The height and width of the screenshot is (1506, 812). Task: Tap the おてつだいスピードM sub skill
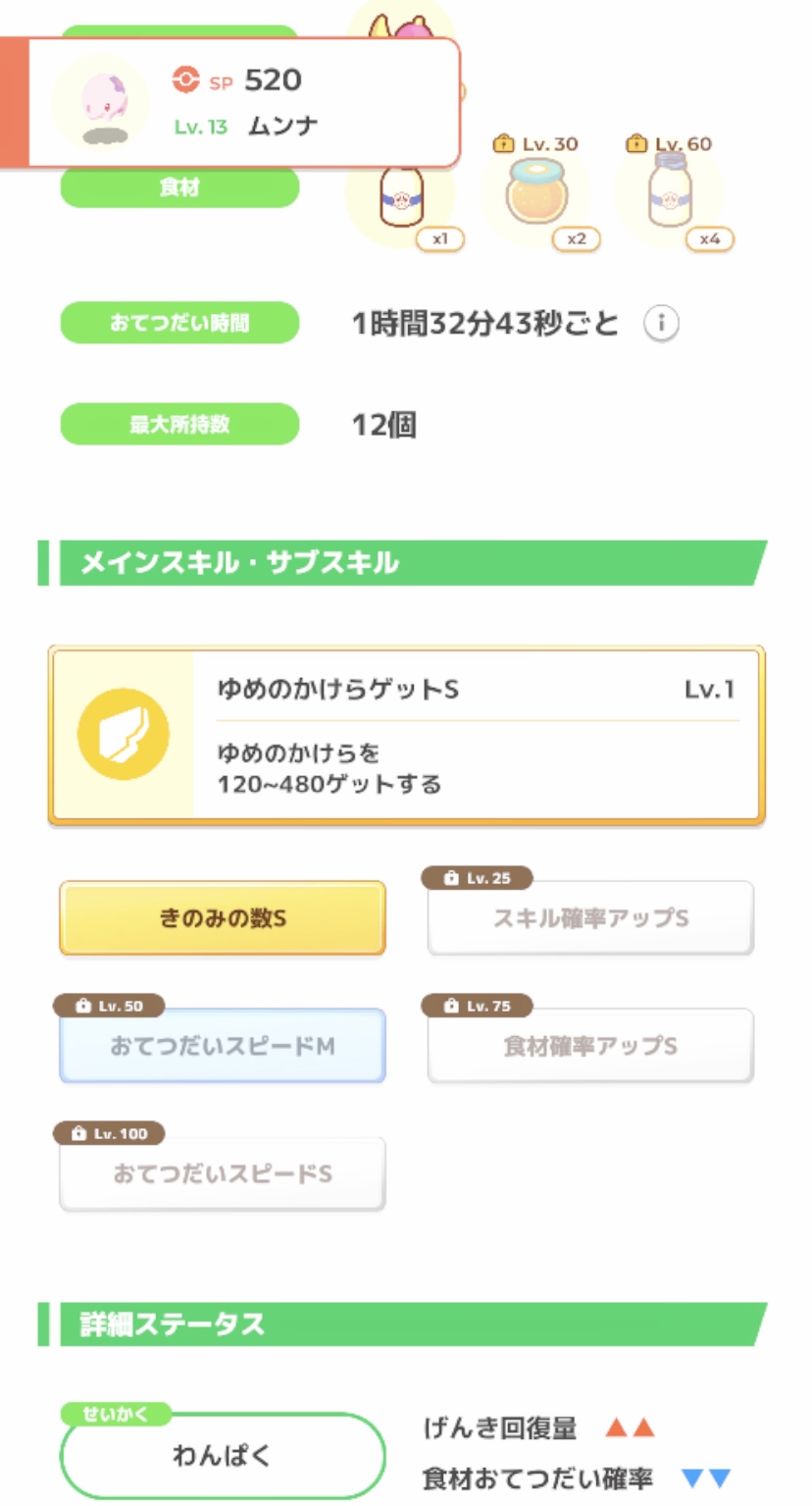[223, 1046]
